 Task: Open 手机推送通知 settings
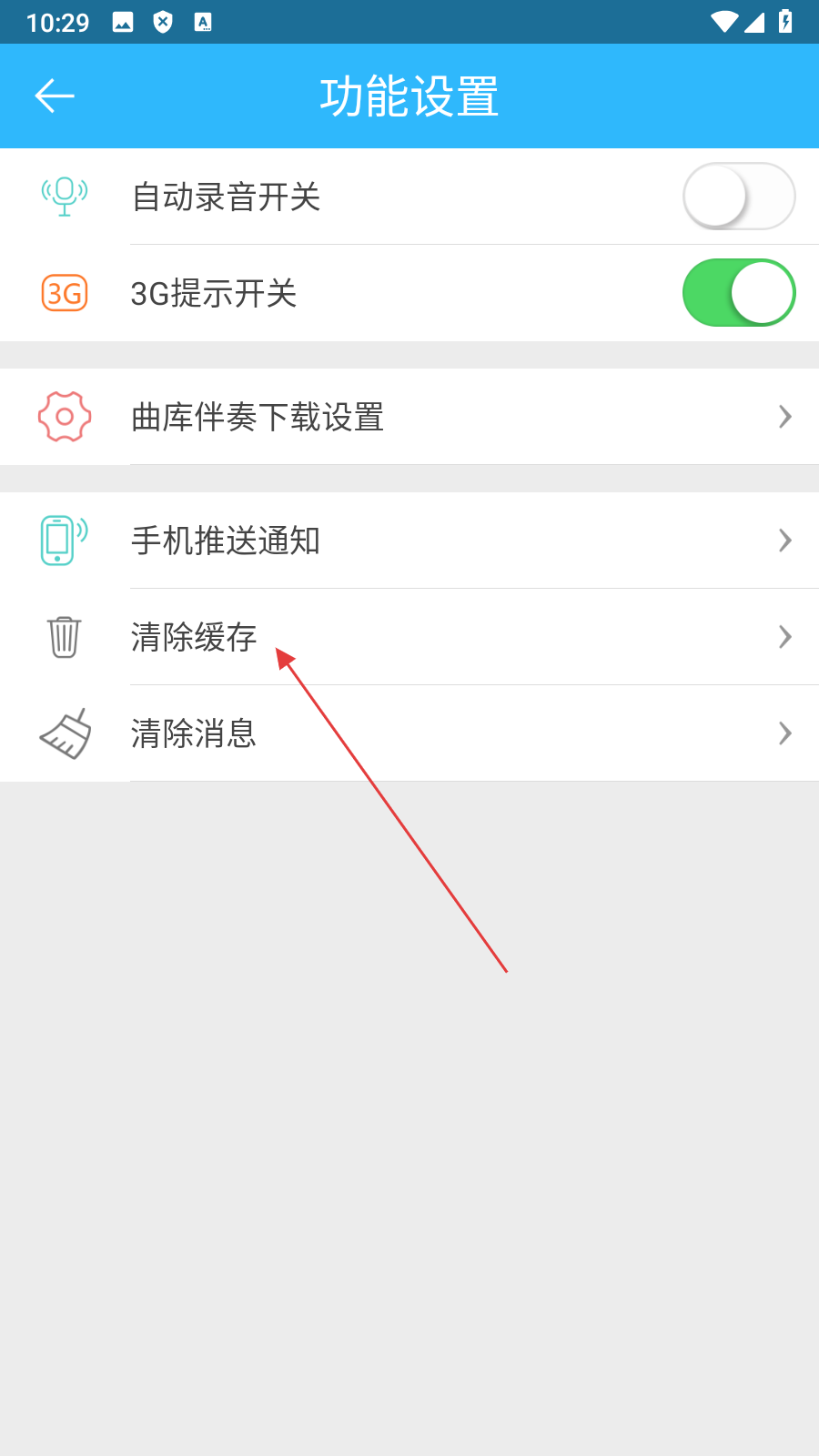click(409, 541)
